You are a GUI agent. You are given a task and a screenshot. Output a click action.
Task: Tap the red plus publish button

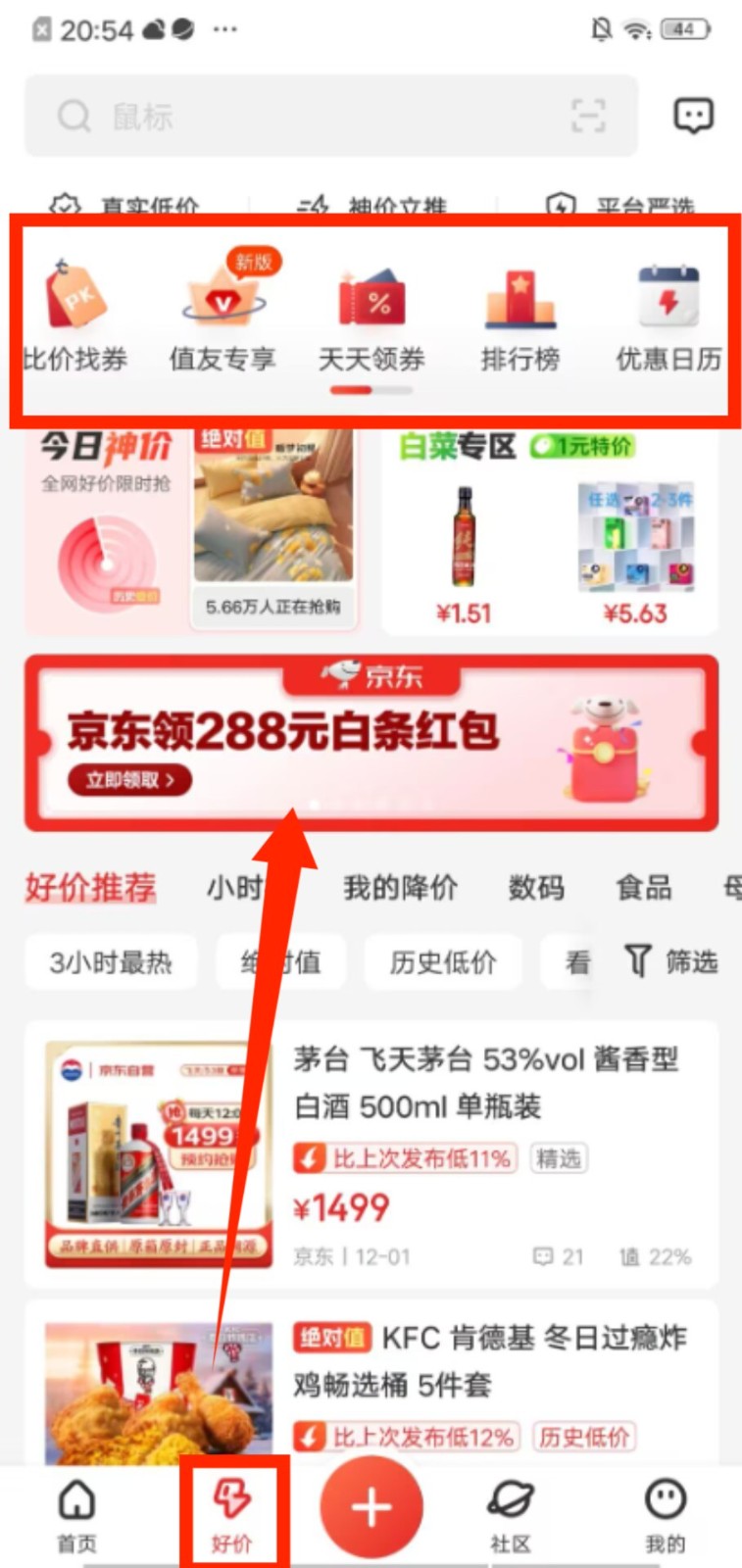[x=371, y=1508]
